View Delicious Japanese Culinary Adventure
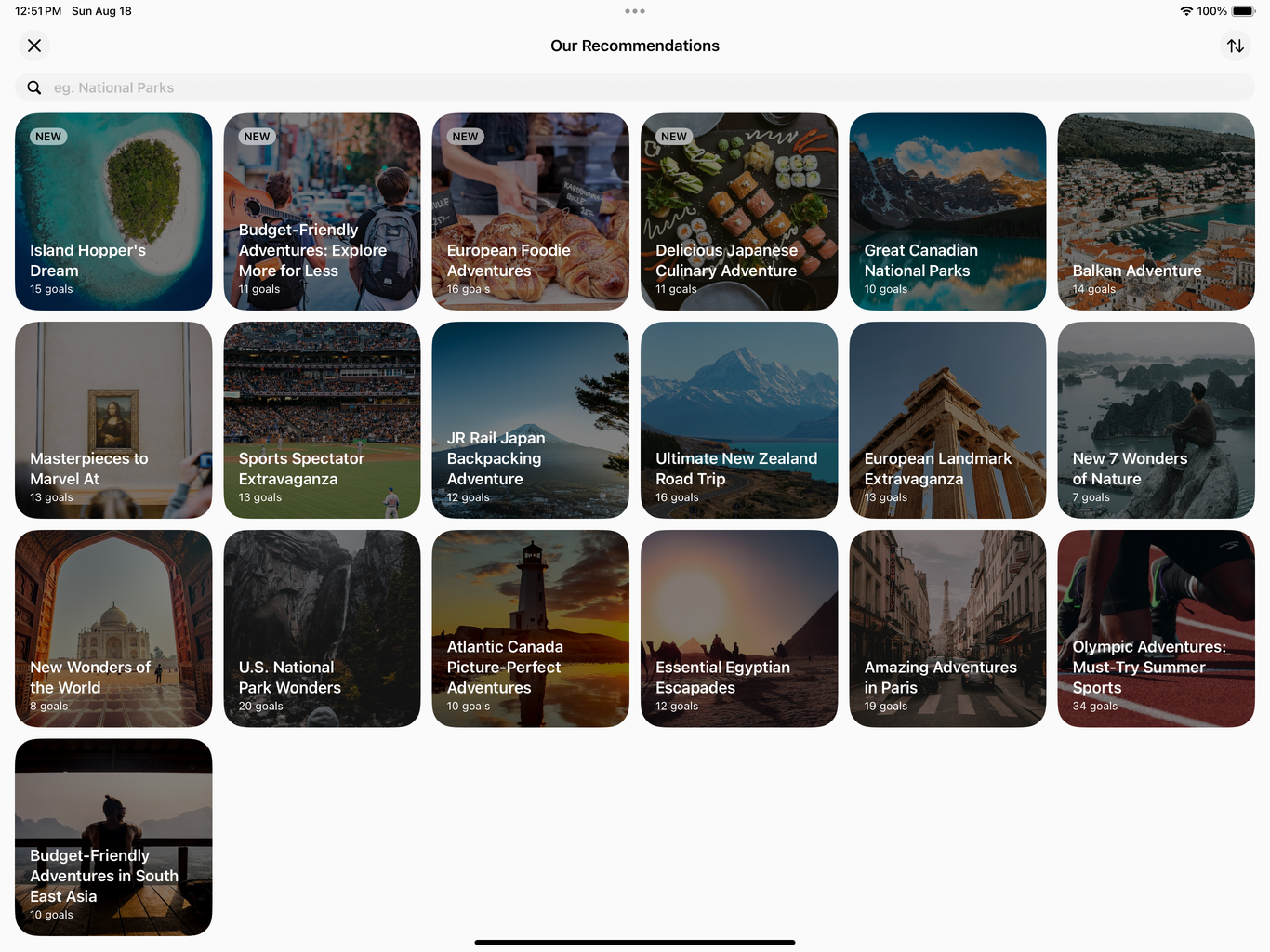 click(739, 212)
